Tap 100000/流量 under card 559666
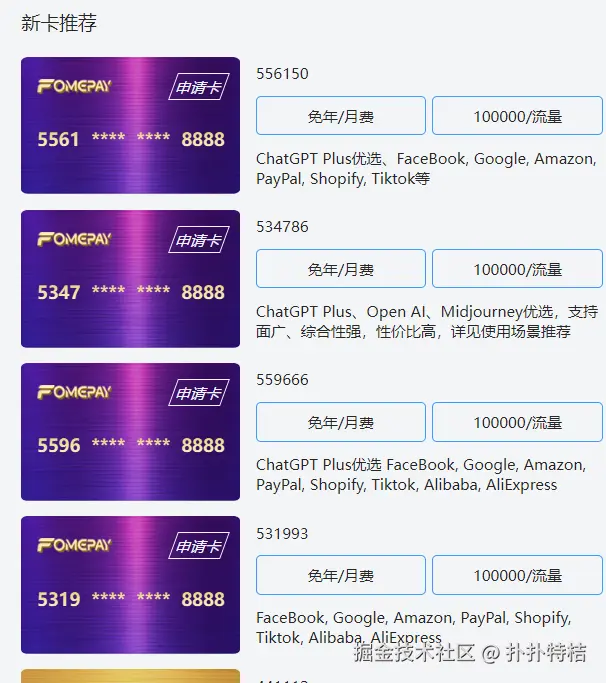606x683 pixels. click(x=517, y=422)
